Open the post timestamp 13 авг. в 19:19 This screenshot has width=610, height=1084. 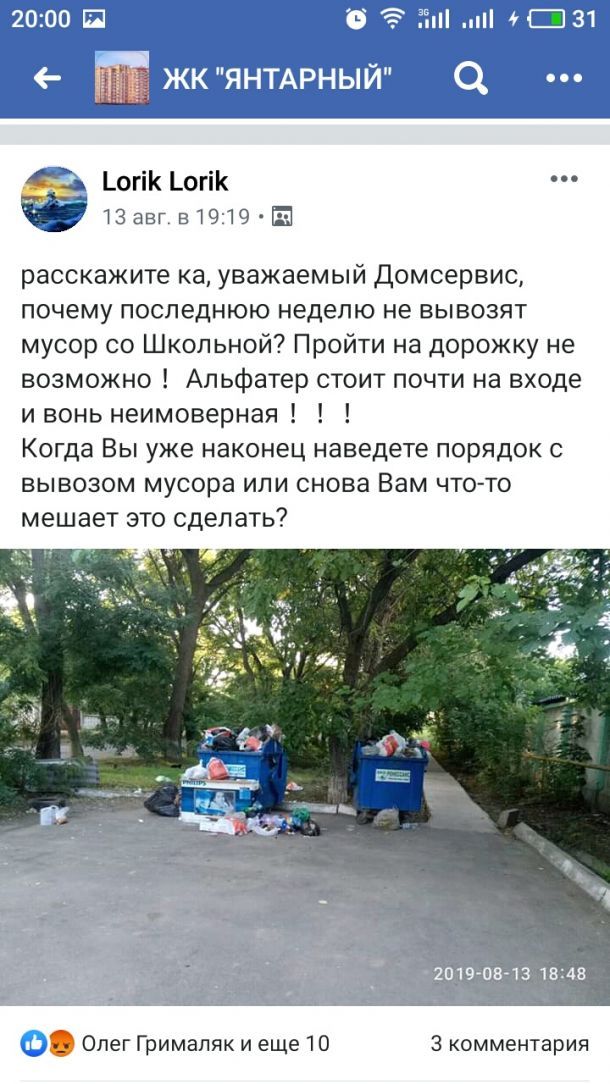176,216
